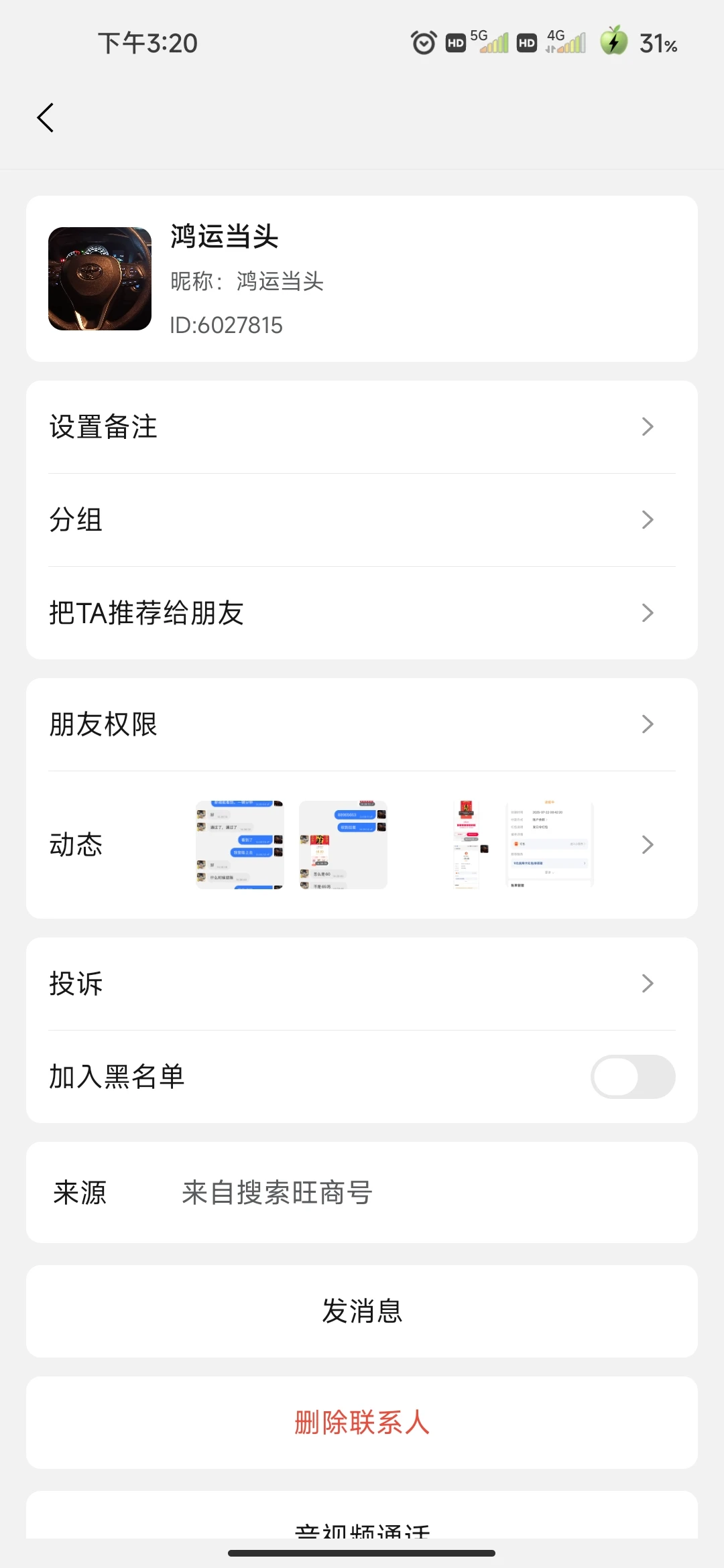Tap the battery percentage showing 31%
The height and width of the screenshot is (1568, 724).
[658, 42]
